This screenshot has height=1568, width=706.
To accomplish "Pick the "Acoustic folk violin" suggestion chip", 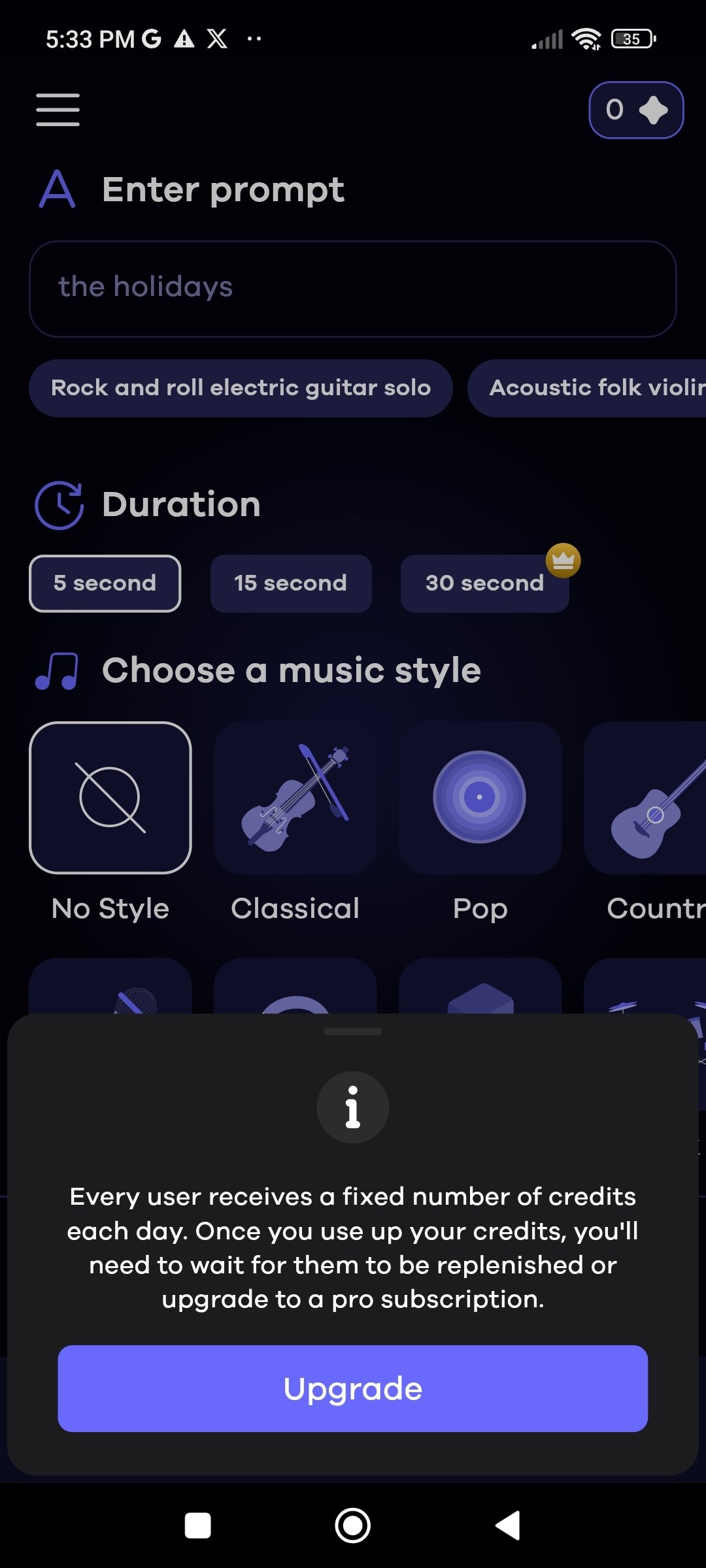I will click(x=587, y=388).
